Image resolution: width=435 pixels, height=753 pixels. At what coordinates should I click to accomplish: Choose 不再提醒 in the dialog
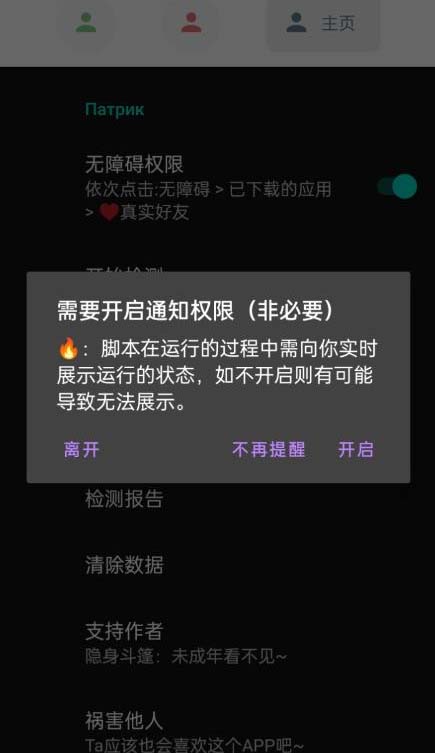click(268, 450)
